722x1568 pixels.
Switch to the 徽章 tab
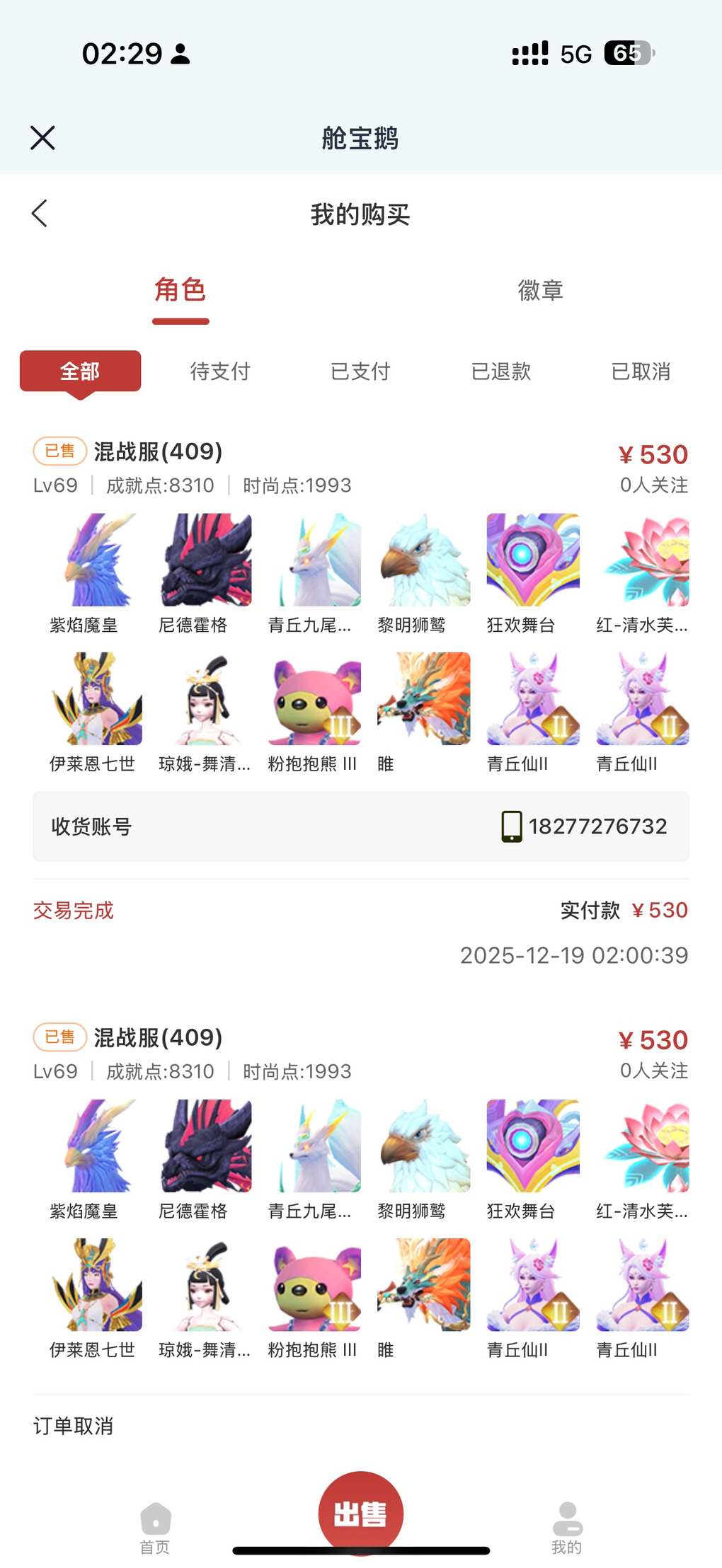(540, 291)
